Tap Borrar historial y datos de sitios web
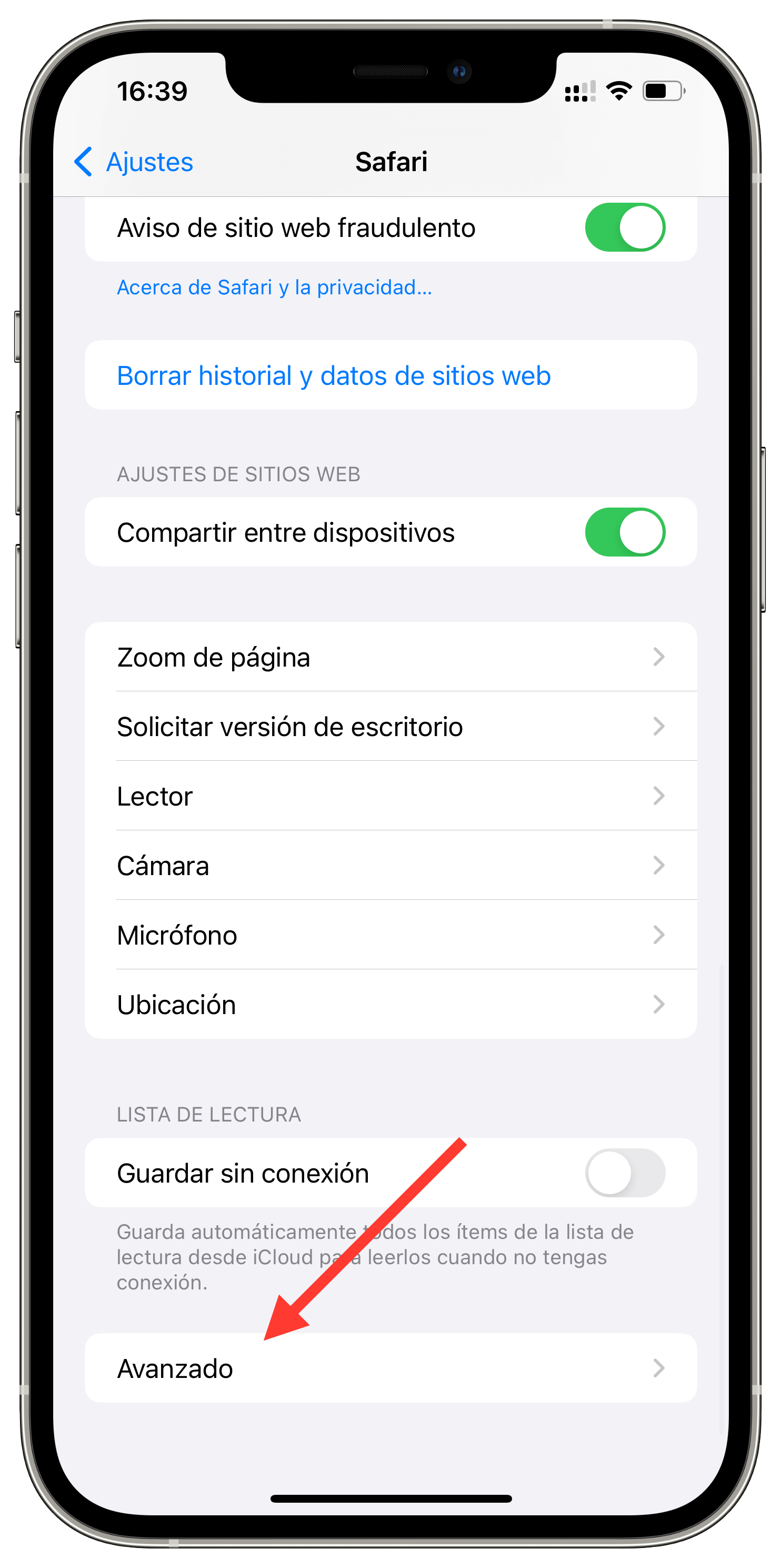Screen dimensions: 781x1568 click(333, 375)
